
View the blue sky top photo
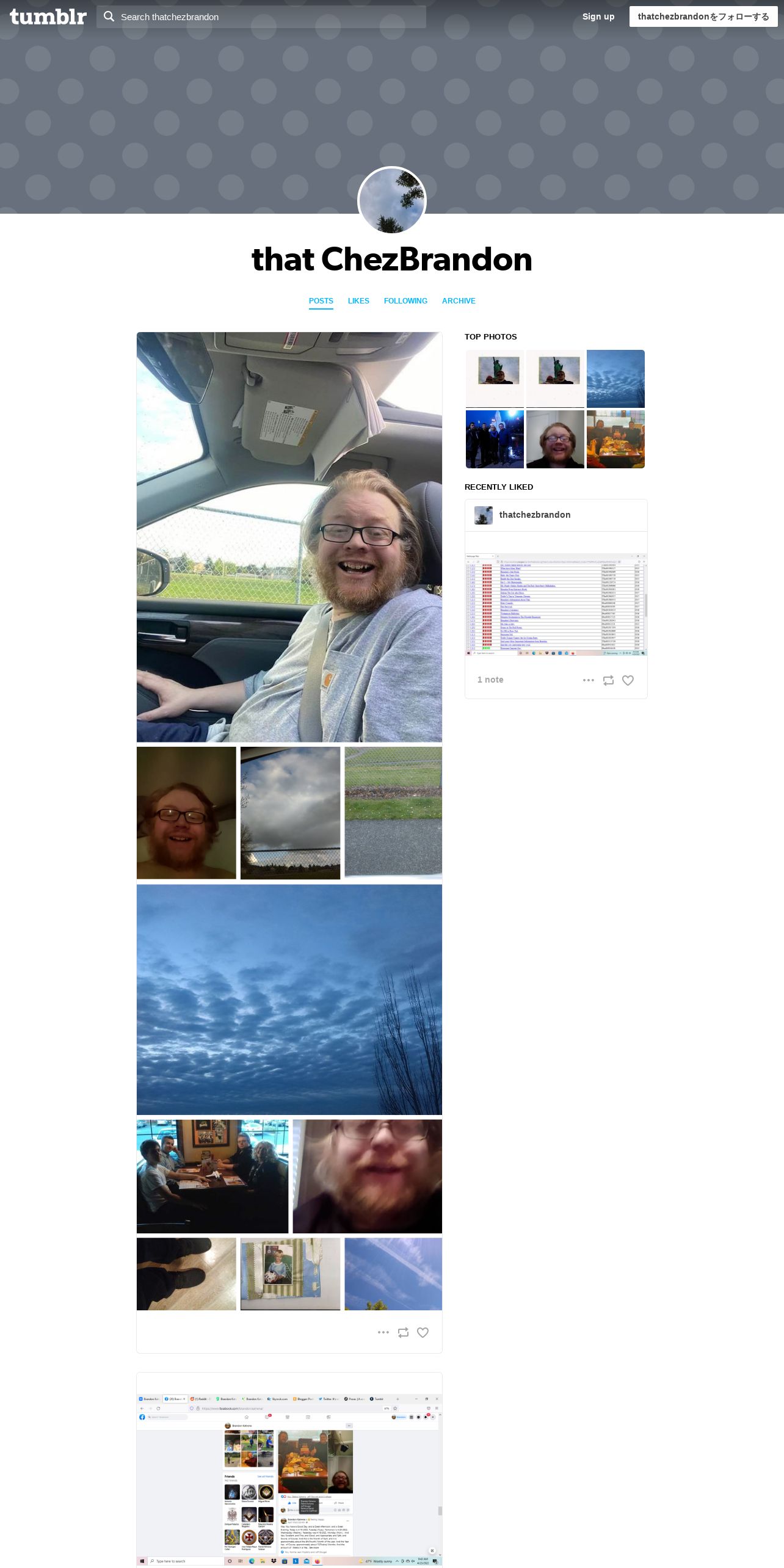615,379
